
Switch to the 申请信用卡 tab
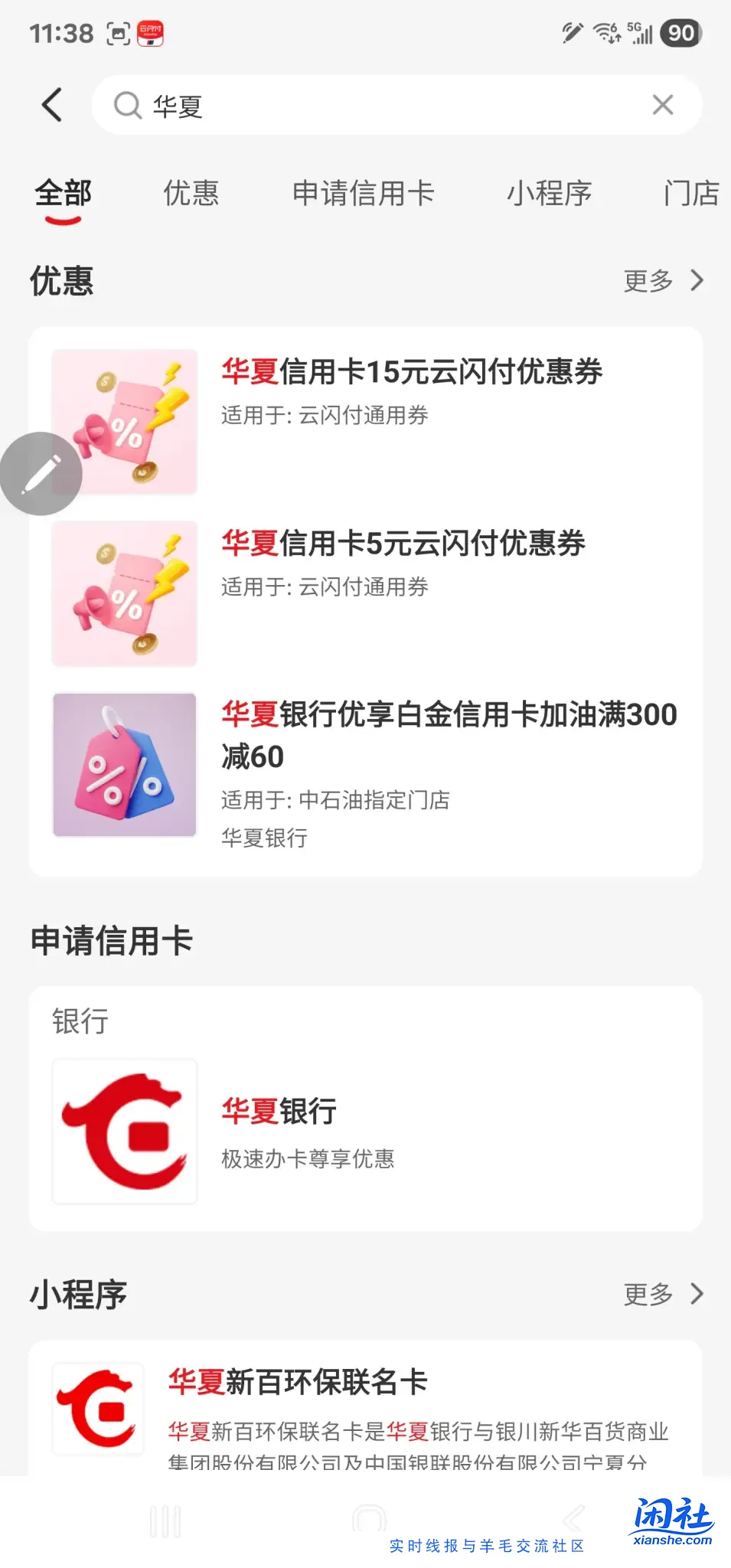pos(364,194)
